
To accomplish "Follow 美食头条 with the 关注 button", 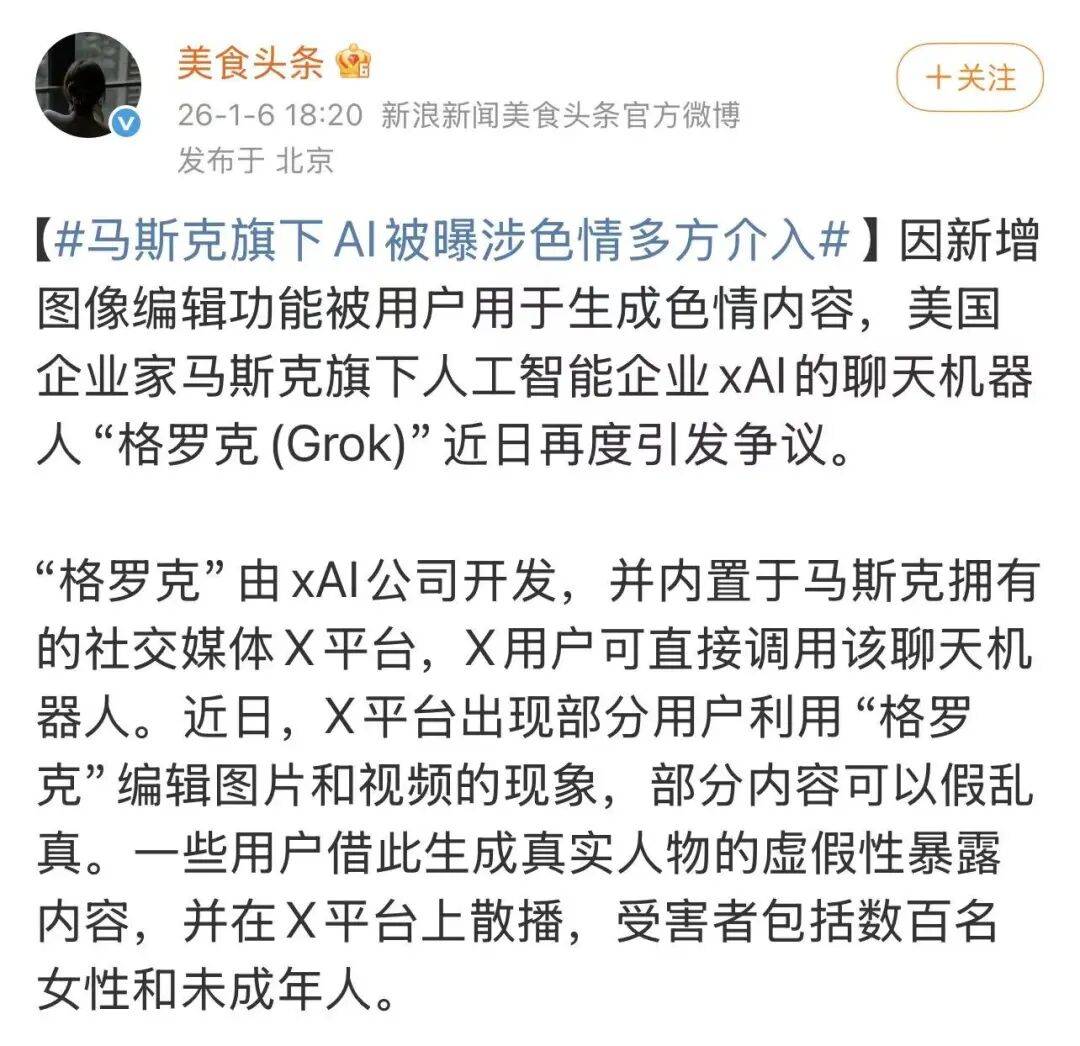I will pos(969,78).
